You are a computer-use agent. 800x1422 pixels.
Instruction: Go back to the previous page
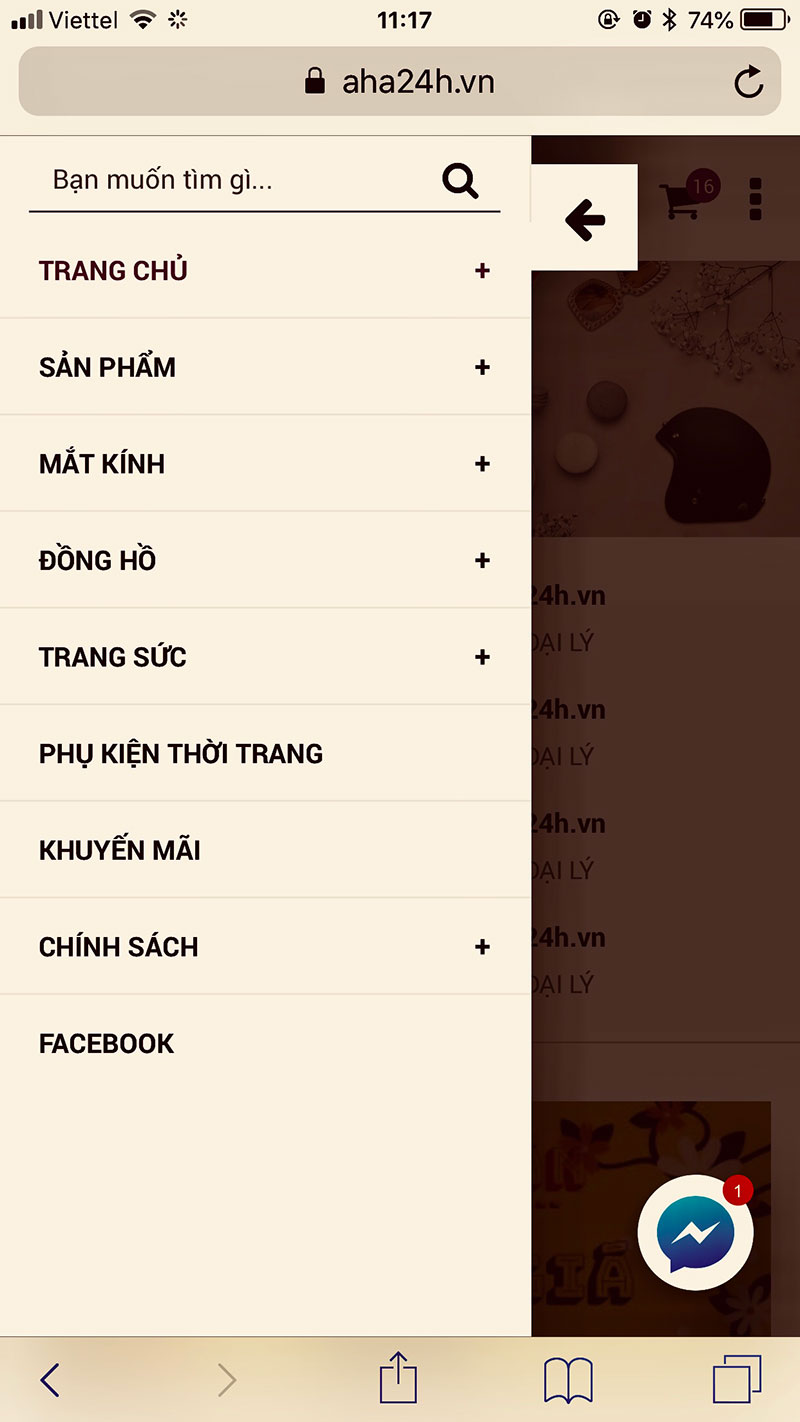(50, 1381)
